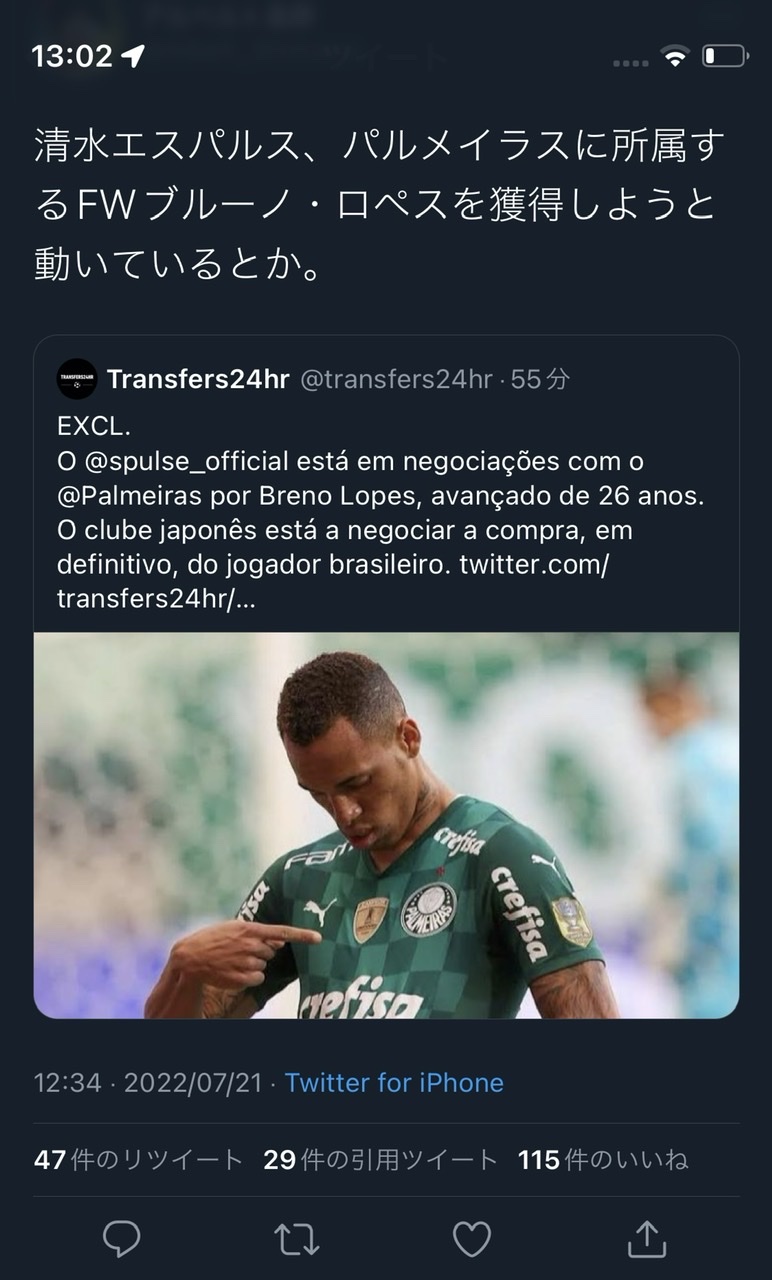Screen dimensions: 772x1280
Task: Retweet this post
Action: pyautogui.click(x=296, y=1239)
